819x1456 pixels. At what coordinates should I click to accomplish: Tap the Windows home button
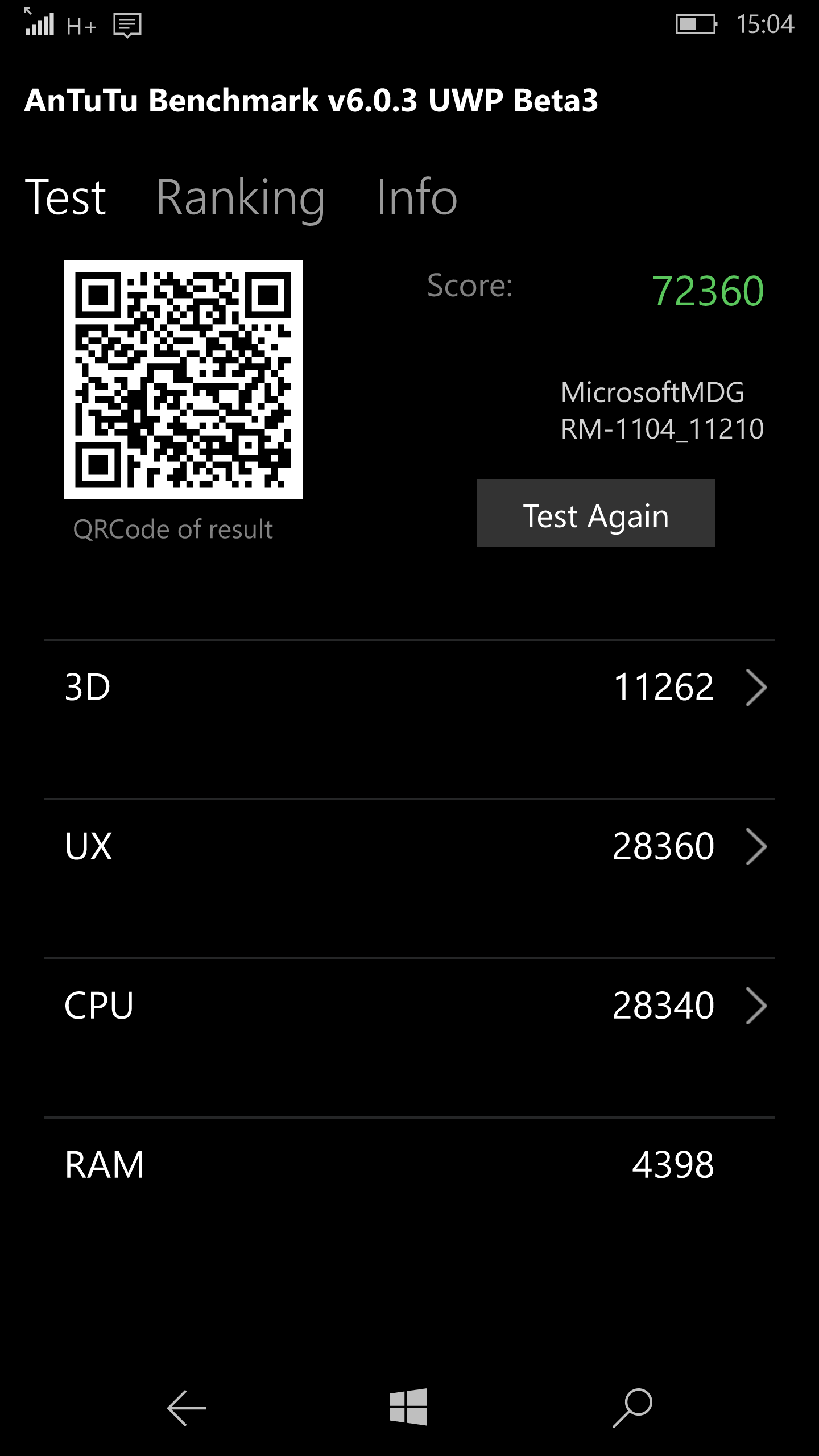tap(408, 1407)
